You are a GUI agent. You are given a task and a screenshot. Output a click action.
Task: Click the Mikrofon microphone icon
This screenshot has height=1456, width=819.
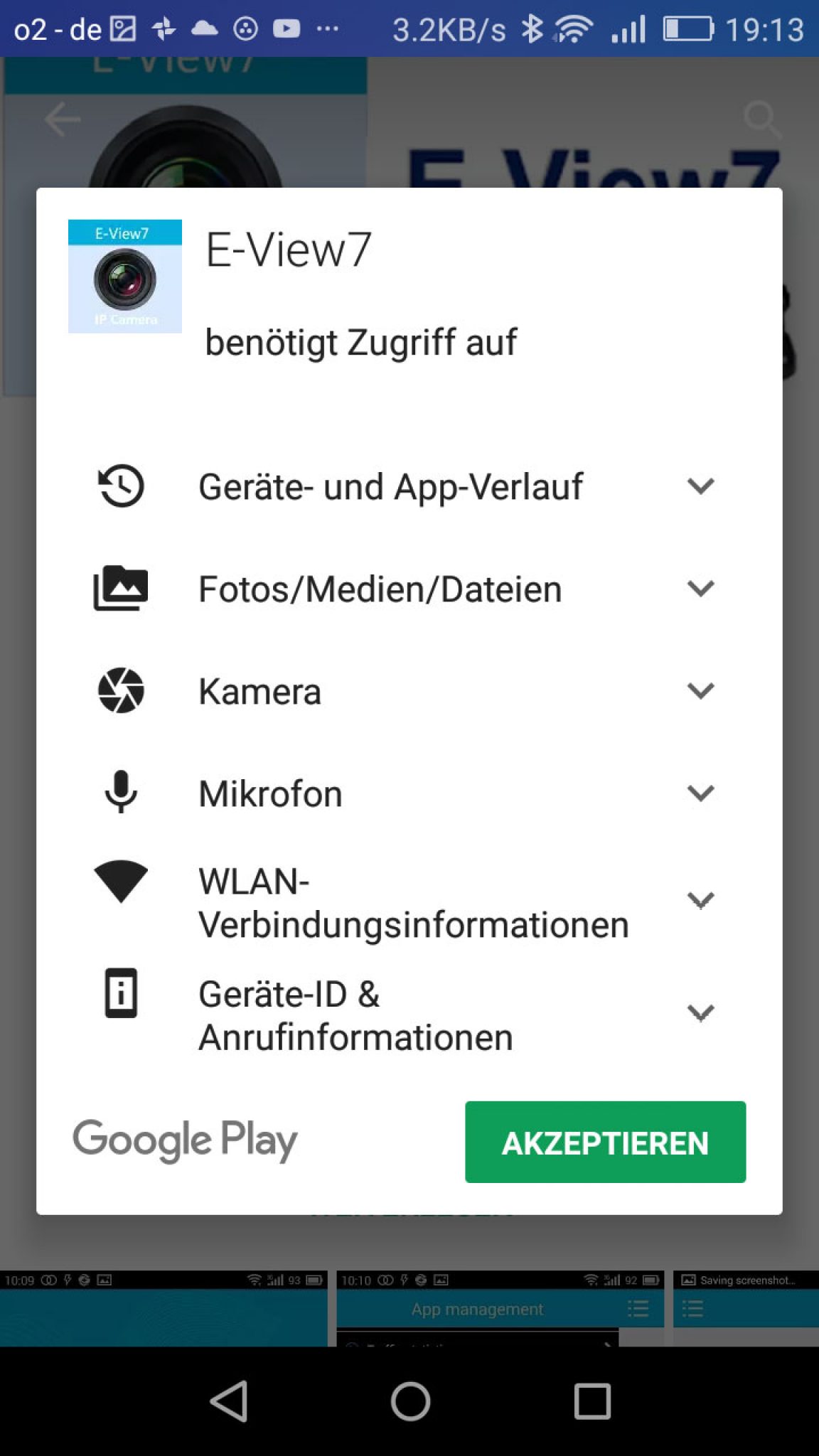tap(119, 793)
